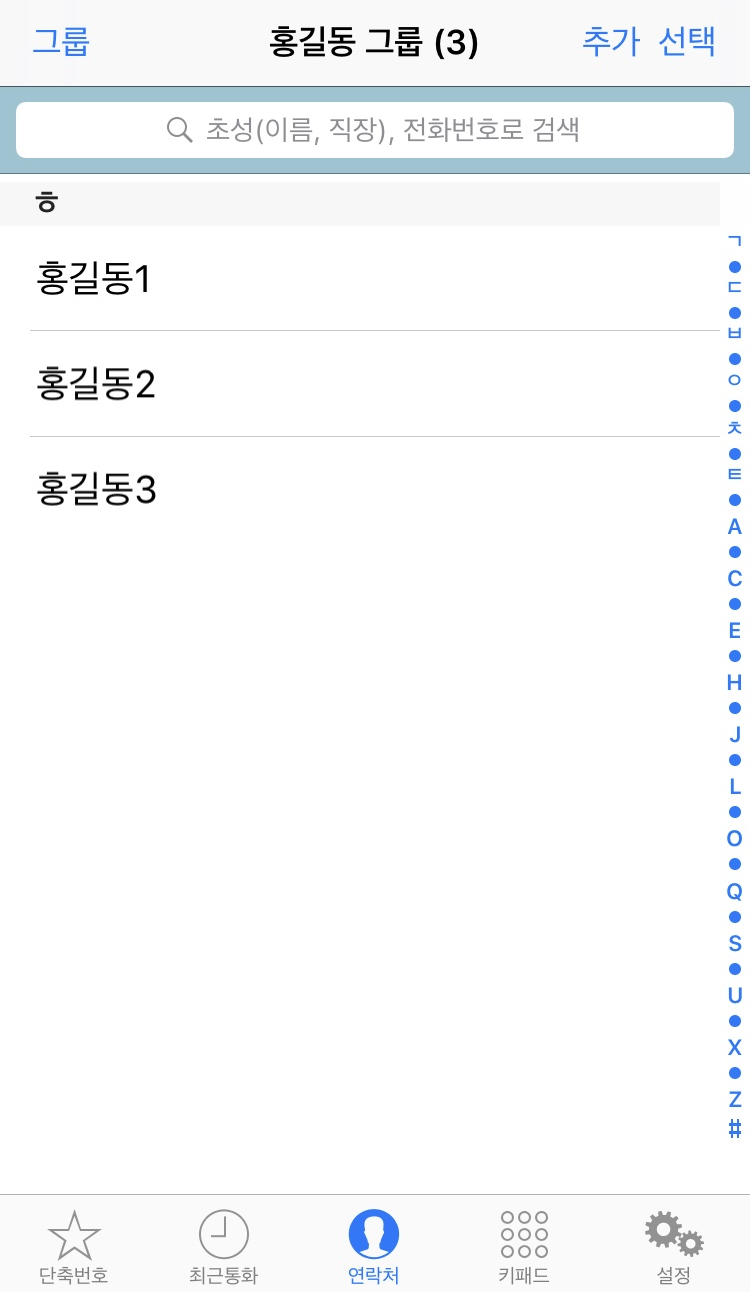Switch to the 최근통화 tab
Screen dimensions: 750x1292
tap(224, 1246)
